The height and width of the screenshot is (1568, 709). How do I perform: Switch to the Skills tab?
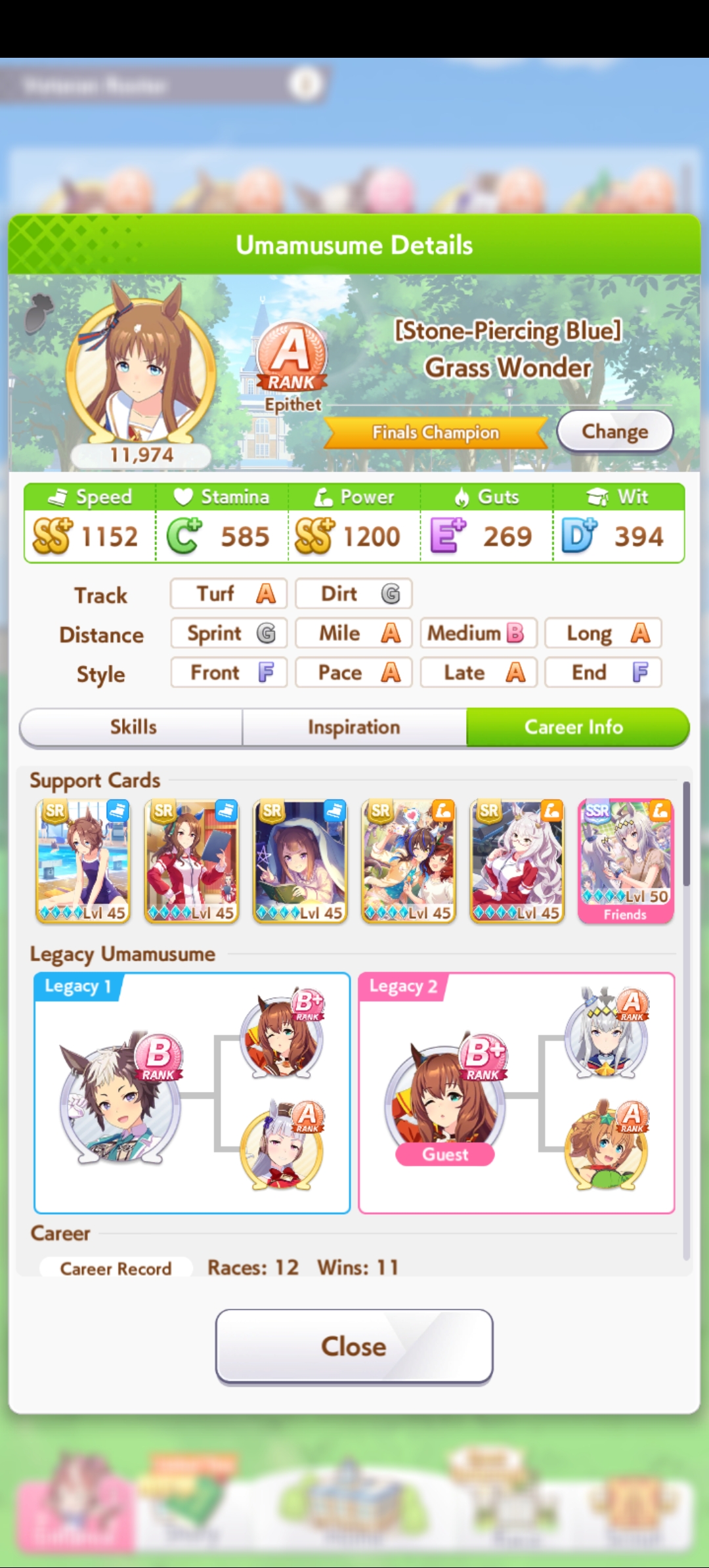[132, 727]
